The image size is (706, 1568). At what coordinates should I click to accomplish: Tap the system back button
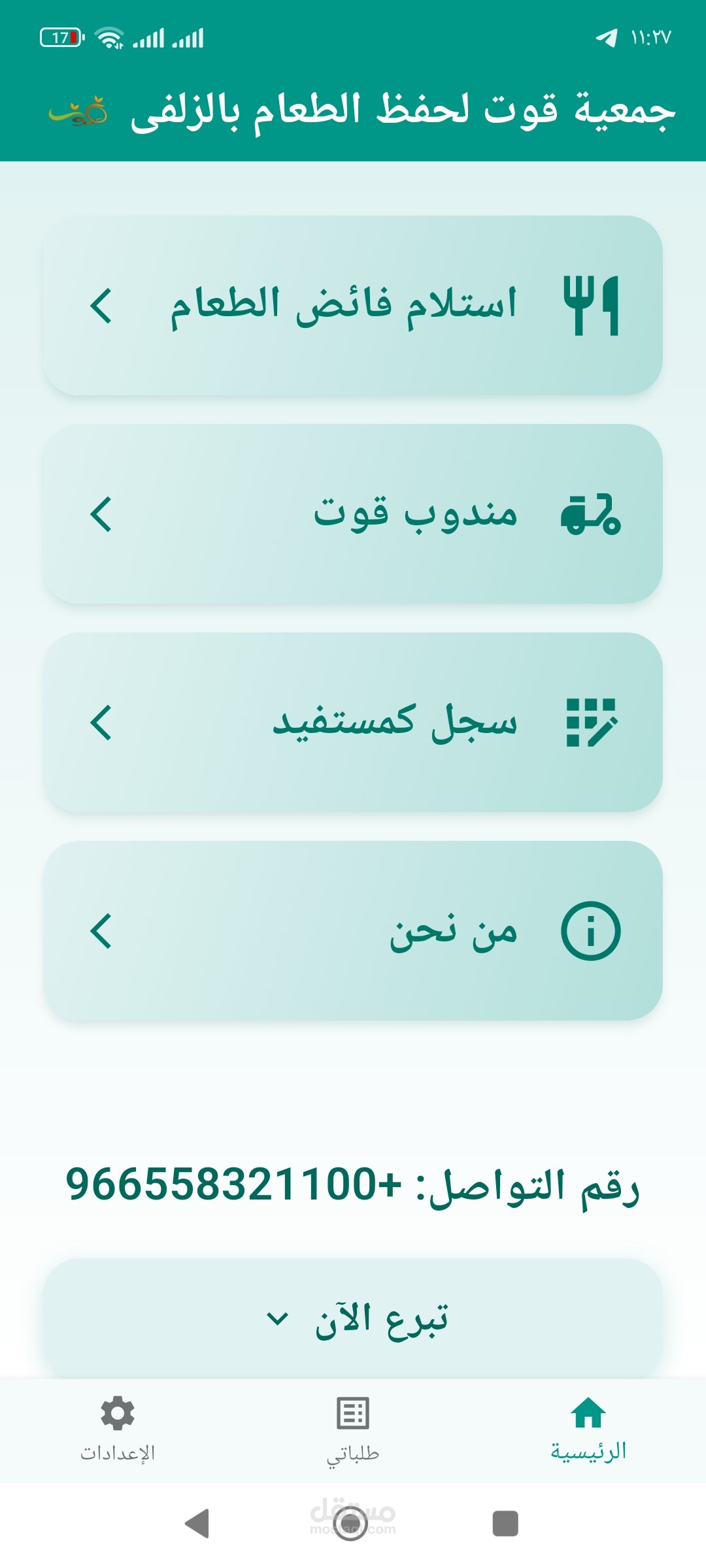click(197, 1524)
